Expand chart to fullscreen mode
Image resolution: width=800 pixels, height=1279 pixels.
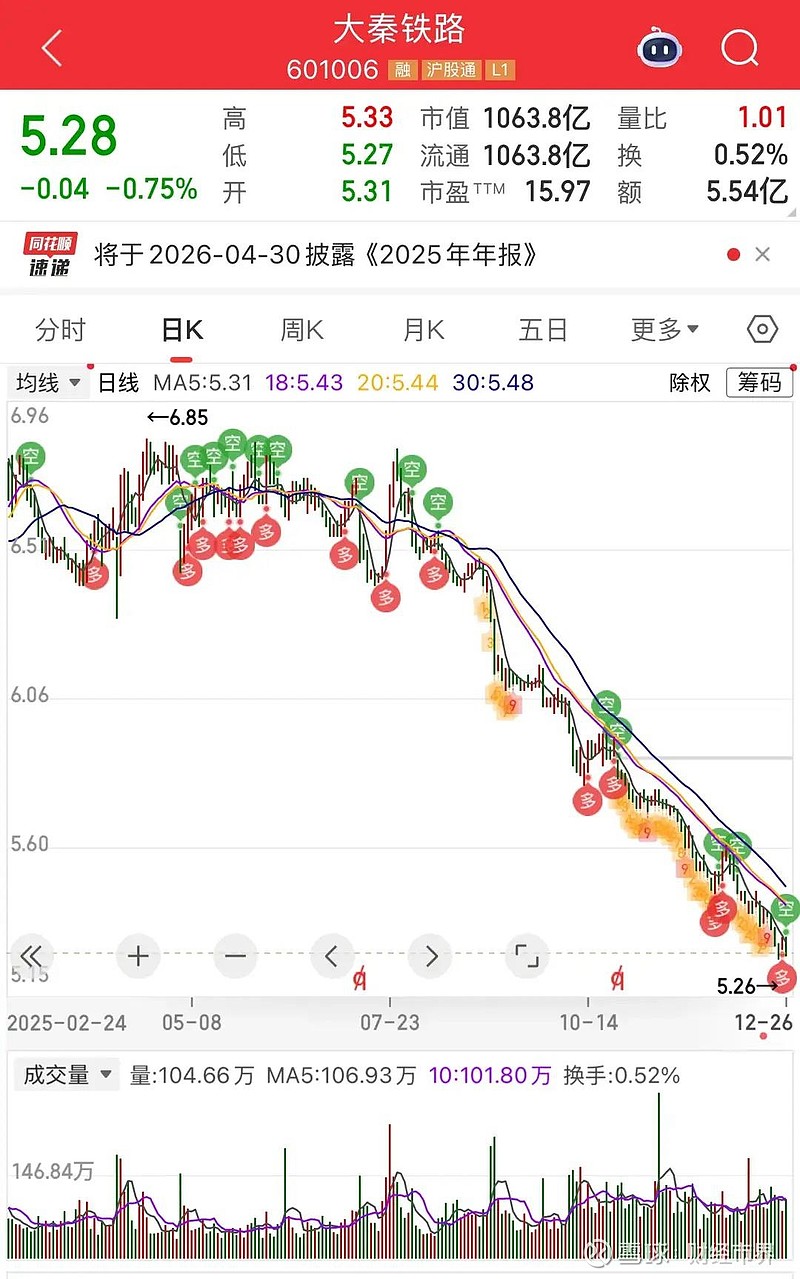point(527,956)
